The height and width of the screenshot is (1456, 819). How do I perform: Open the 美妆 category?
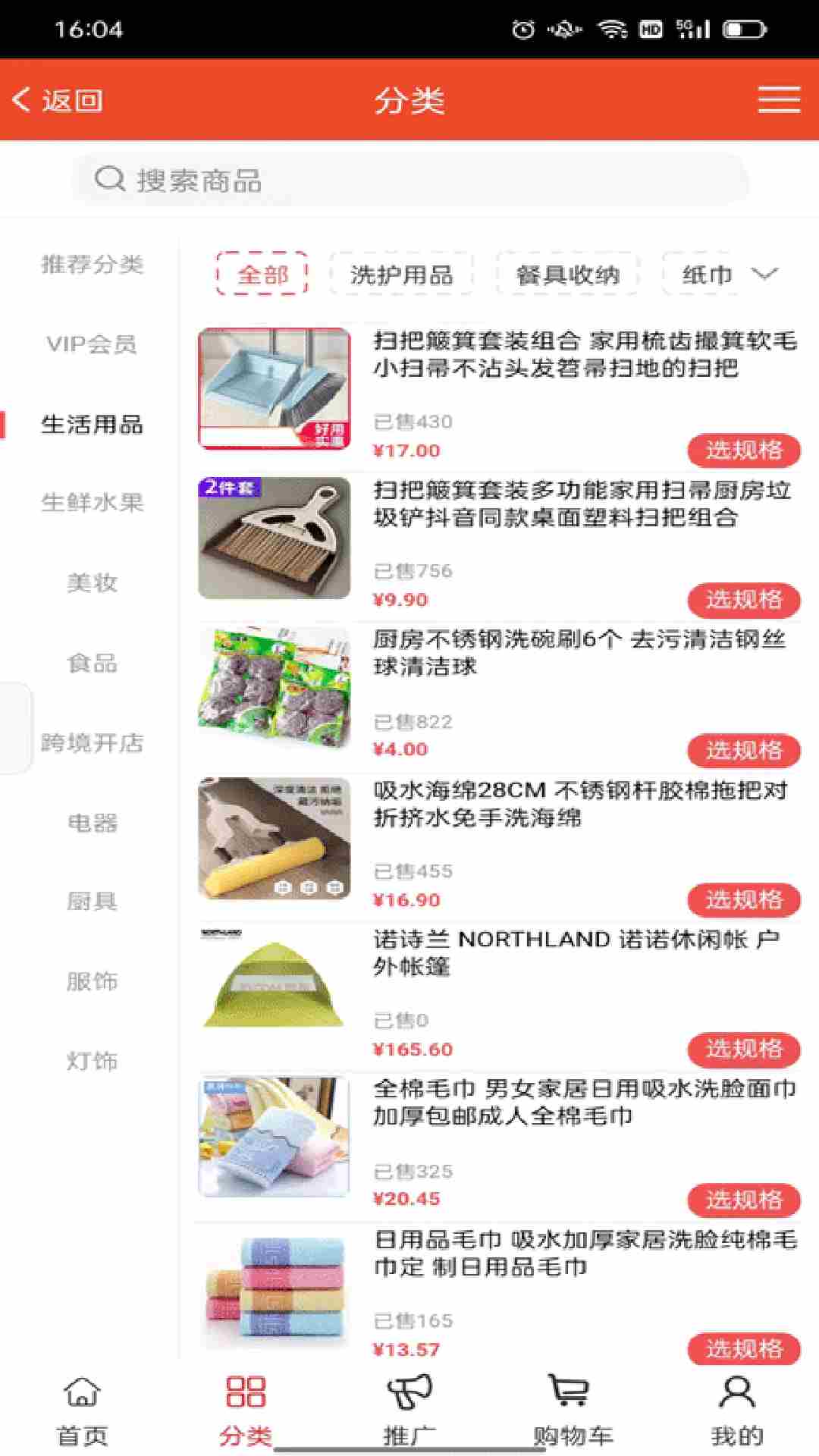click(92, 582)
